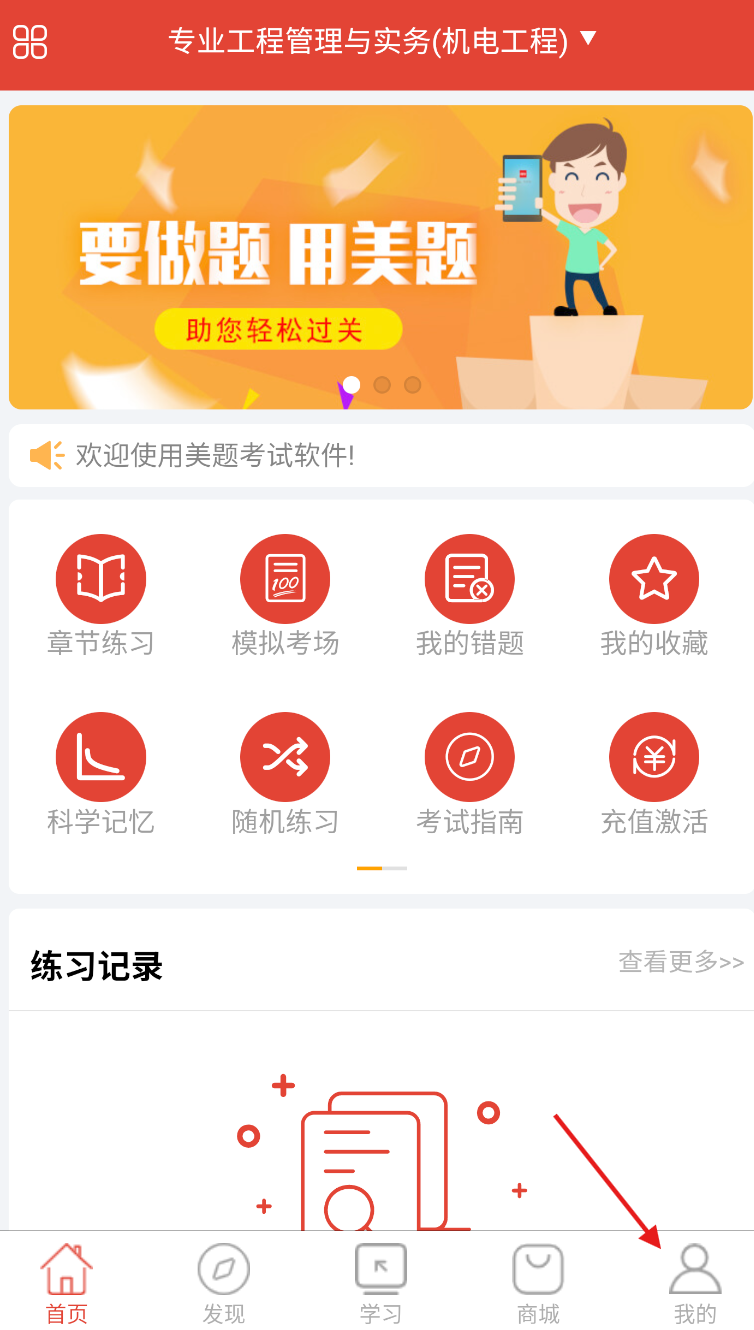Go to the 我的 profile tab
The image size is (754, 1330).
(x=695, y=1284)
